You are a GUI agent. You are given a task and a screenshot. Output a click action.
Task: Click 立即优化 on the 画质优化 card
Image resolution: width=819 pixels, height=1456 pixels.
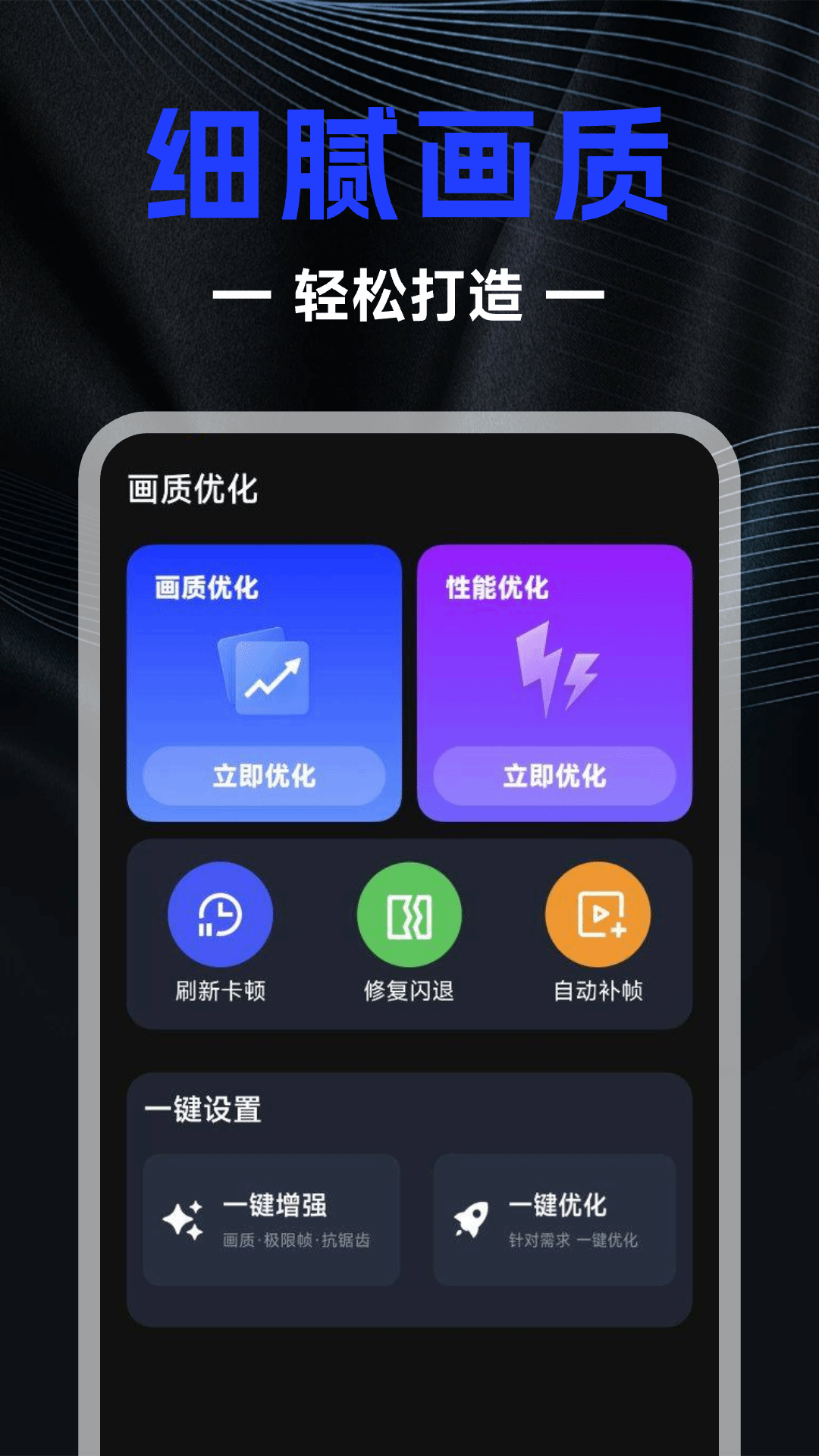[265, 777]
